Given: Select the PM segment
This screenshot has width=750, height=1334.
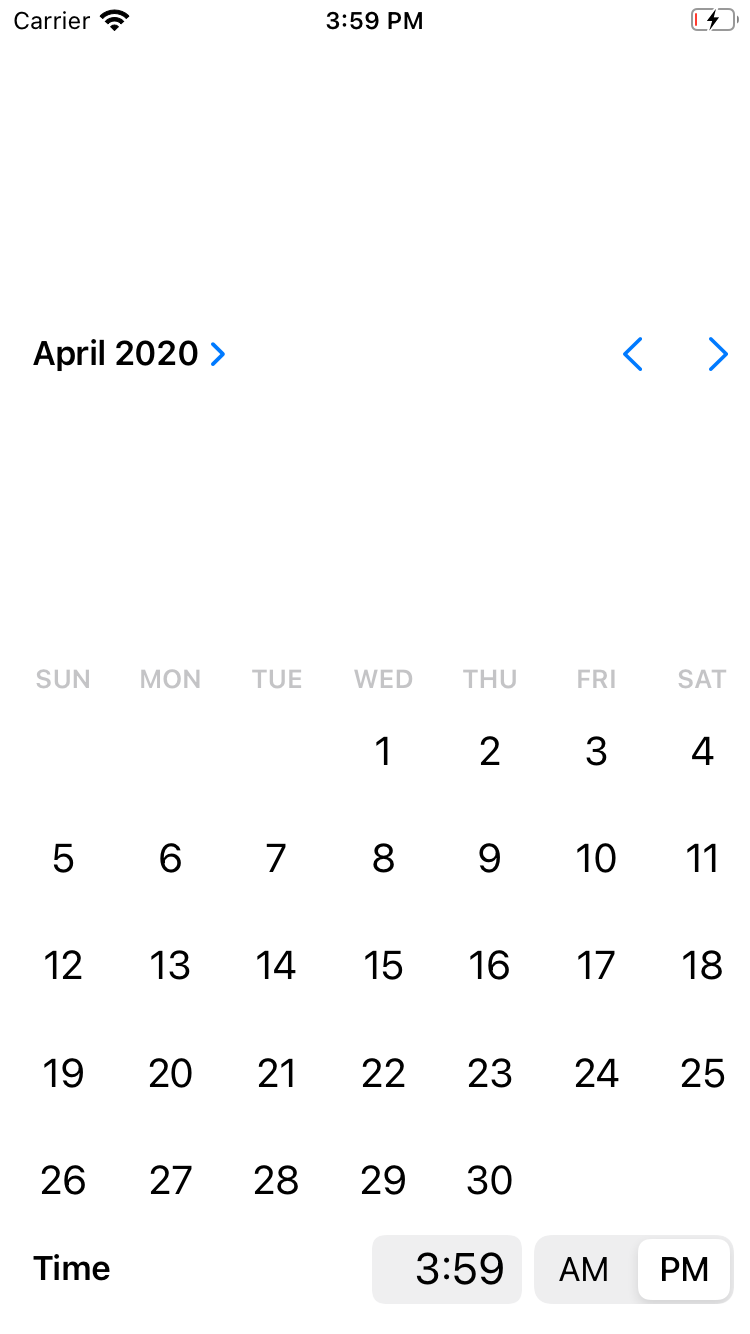Looking at the screenshot, I should pos(684,1269).
